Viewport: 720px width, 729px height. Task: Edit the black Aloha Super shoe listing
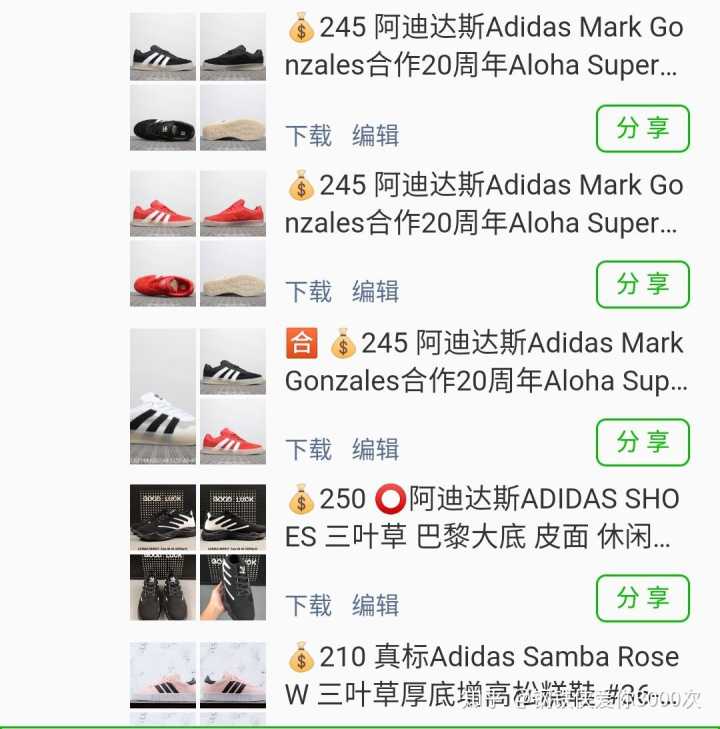(375, 135)
